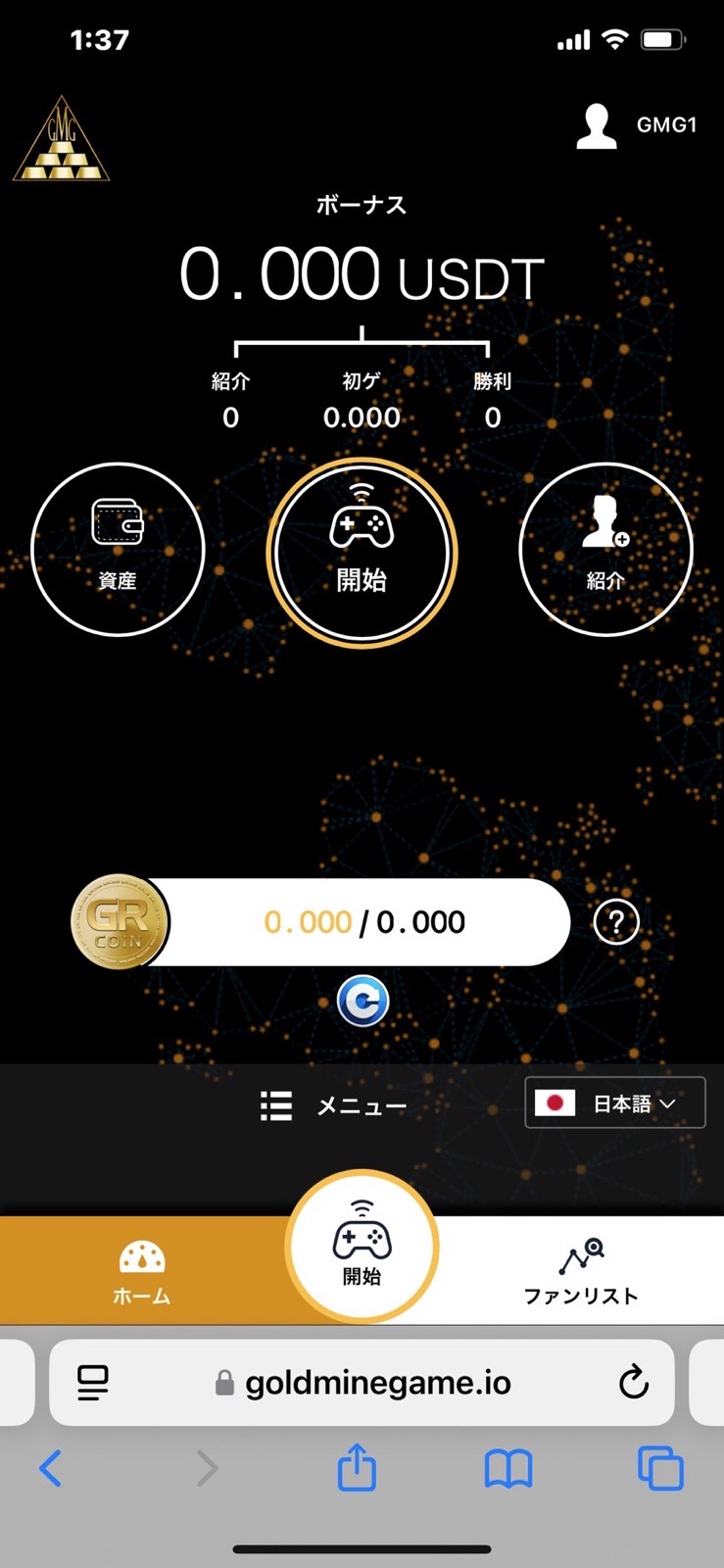Screen dimensions: 724x1568
Task: Open the GR Coin help question mark
Action: pos(616,922)
